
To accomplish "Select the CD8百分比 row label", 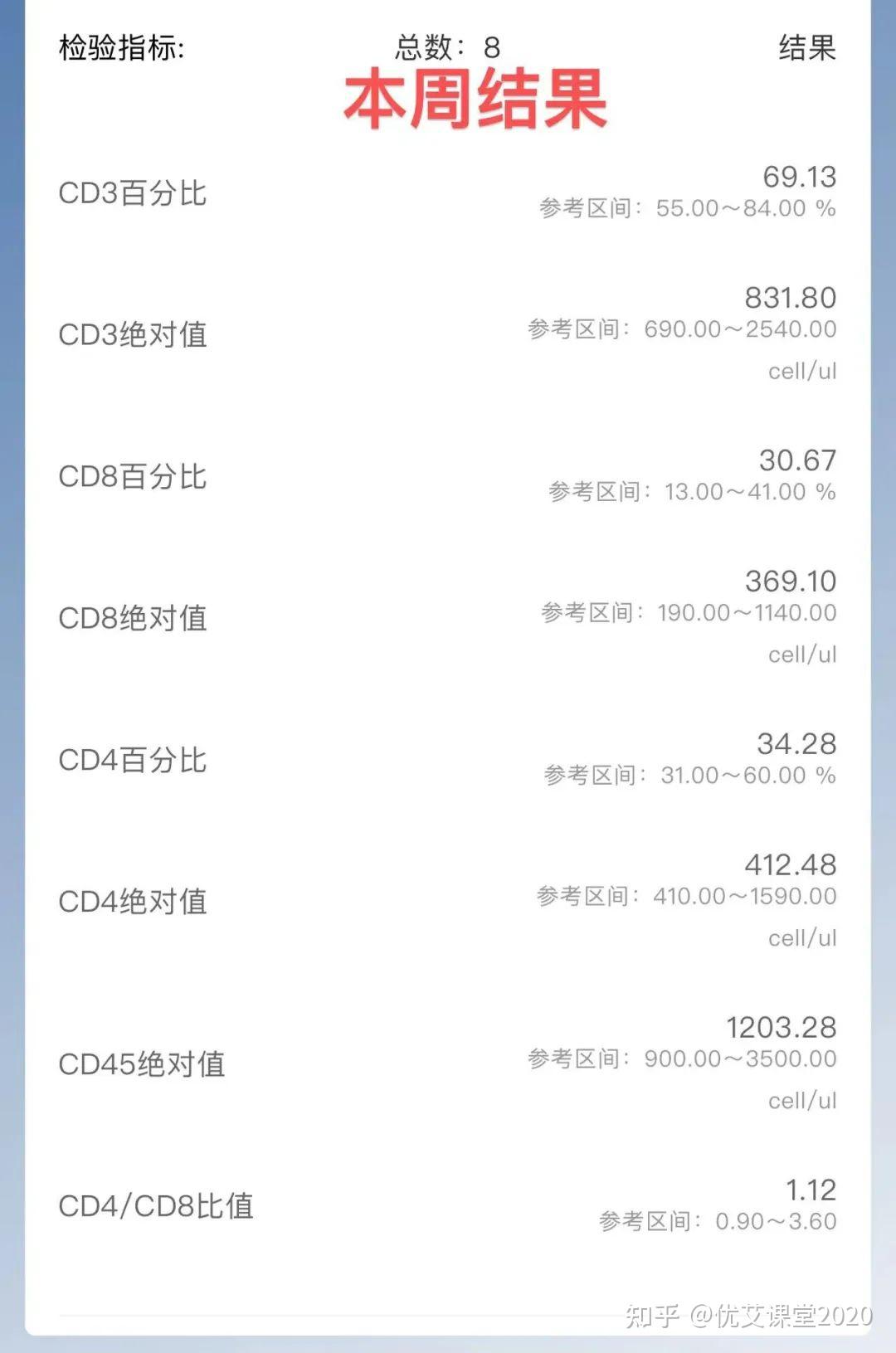I will [133, 477].
